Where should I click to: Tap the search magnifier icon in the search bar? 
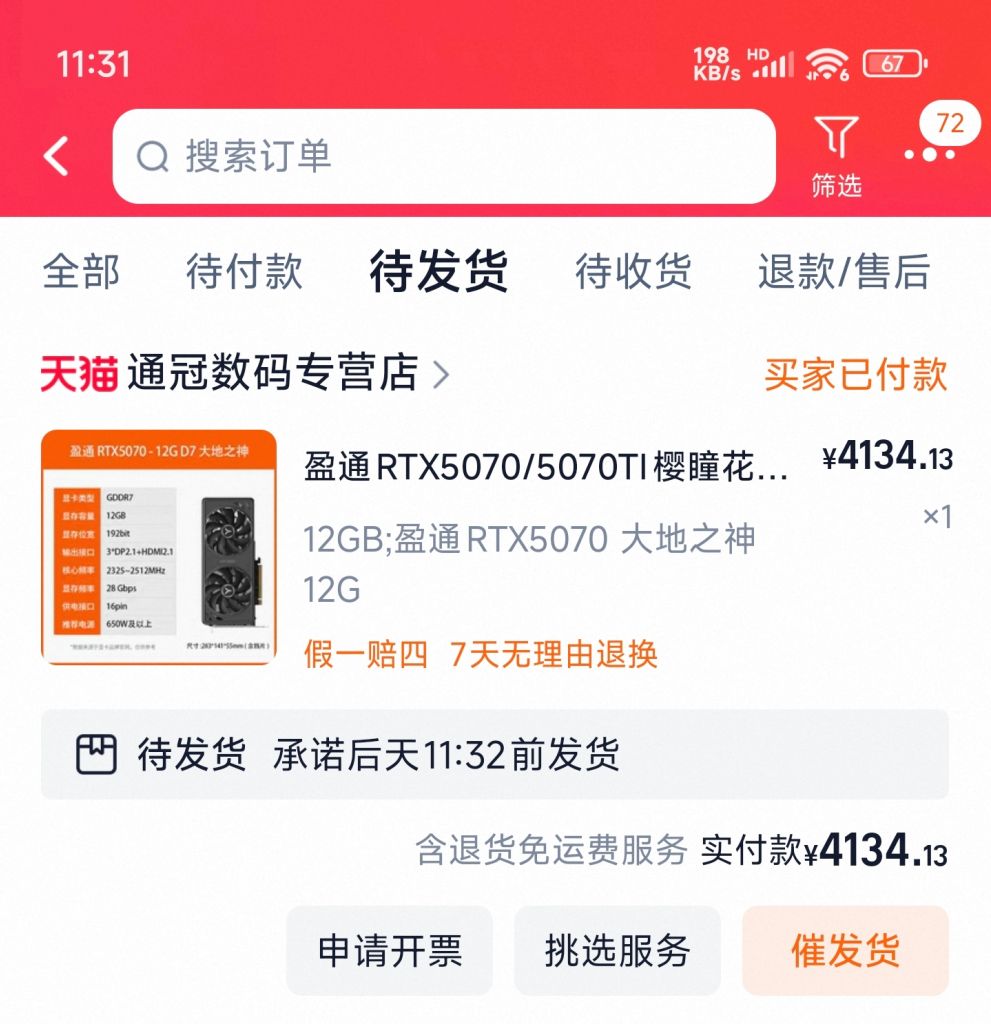tap(152, 157)
